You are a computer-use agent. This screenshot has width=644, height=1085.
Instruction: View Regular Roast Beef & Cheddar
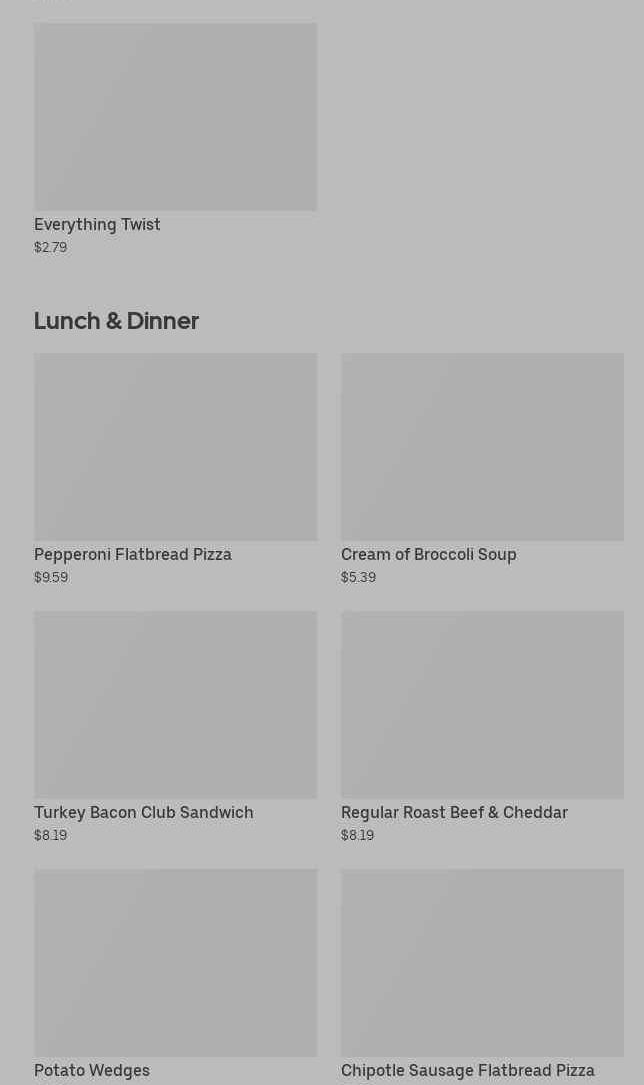tap(482, 727)
